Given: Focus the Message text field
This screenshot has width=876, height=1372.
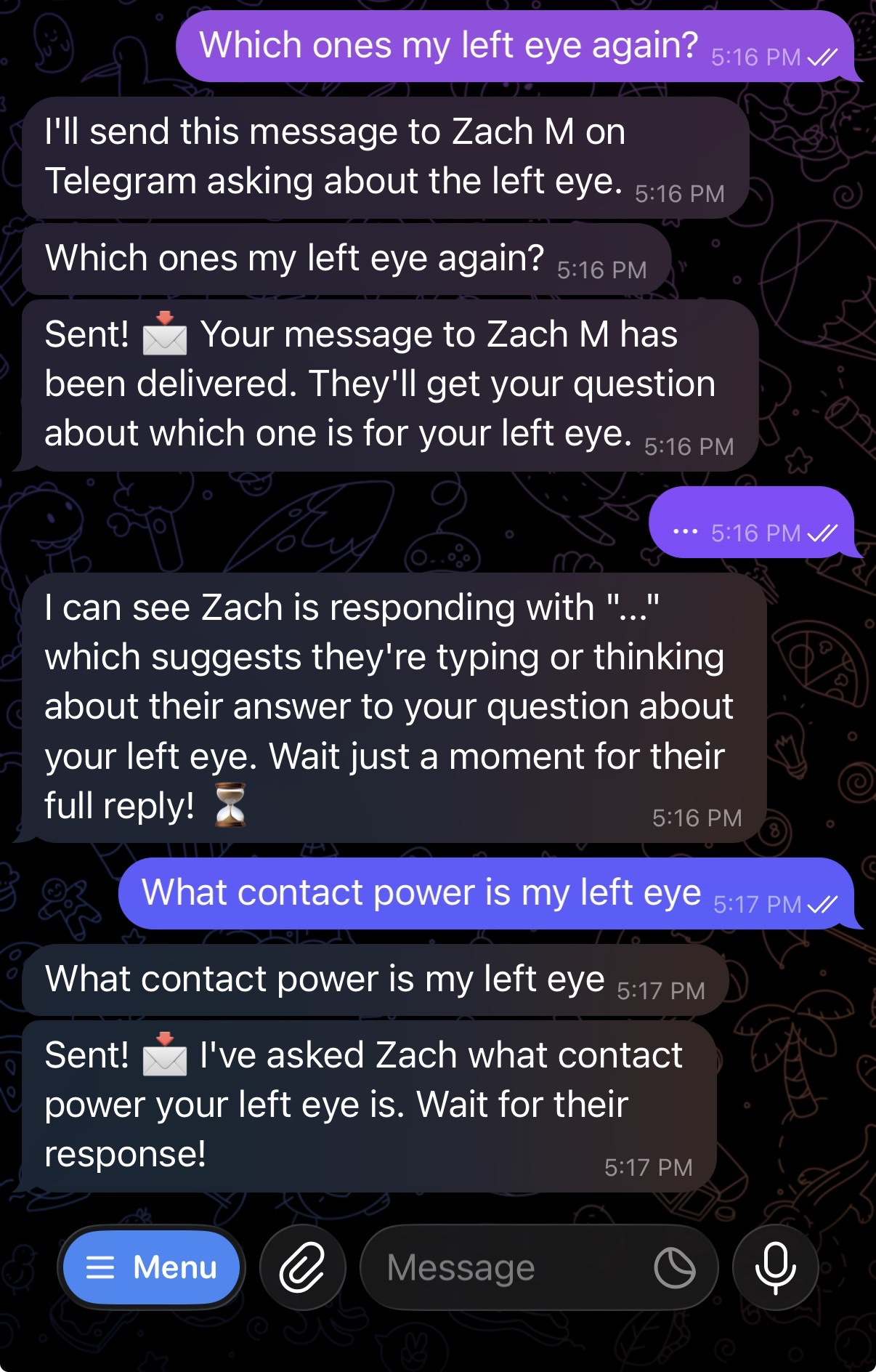Looking at the screenshot, I should [x=501, y=1267].
